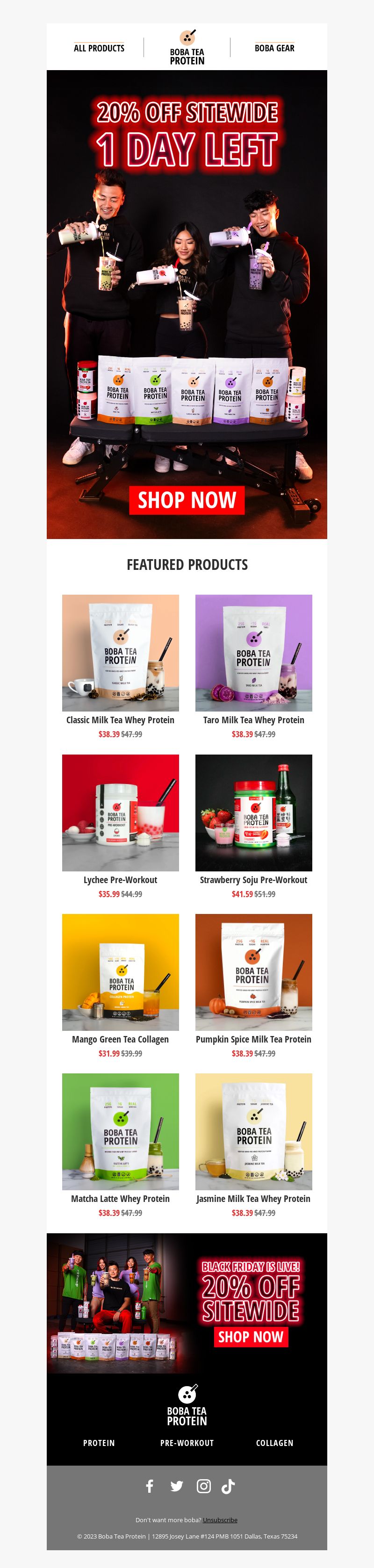Image resolution: width=374 pixels, height=1568 pixels.
Task: Visit the Instagram profile icon
Action: pos(203,1486)
